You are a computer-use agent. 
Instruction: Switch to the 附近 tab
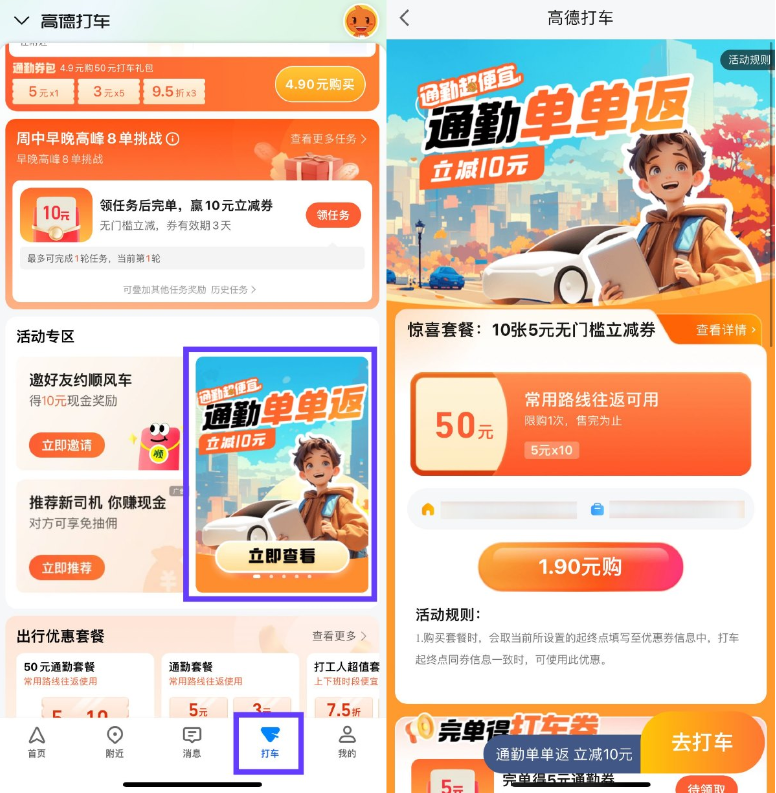(x=114, y=742)
